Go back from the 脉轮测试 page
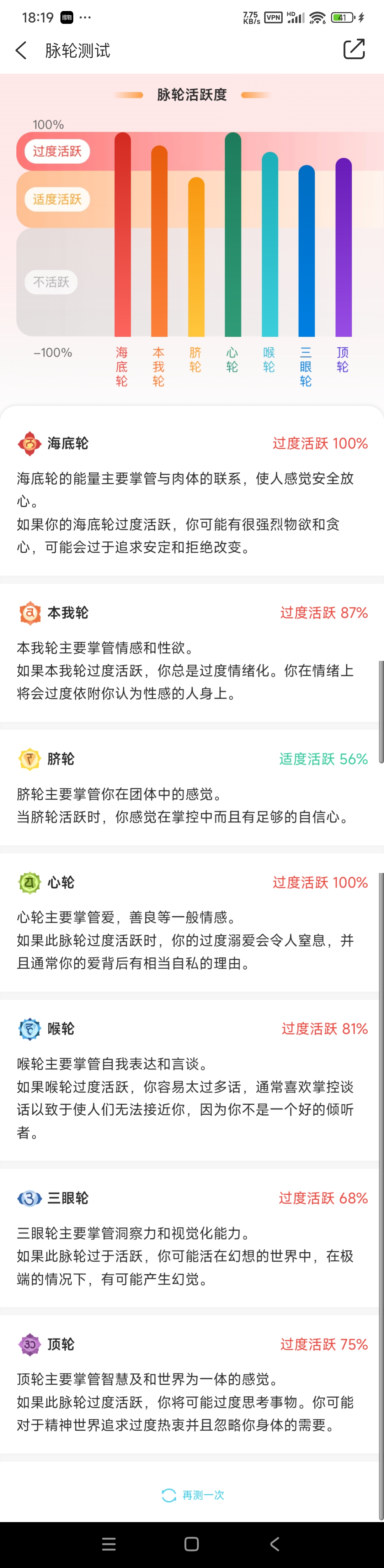Viewport: 384px width, 1568px height. click(21, 51)
